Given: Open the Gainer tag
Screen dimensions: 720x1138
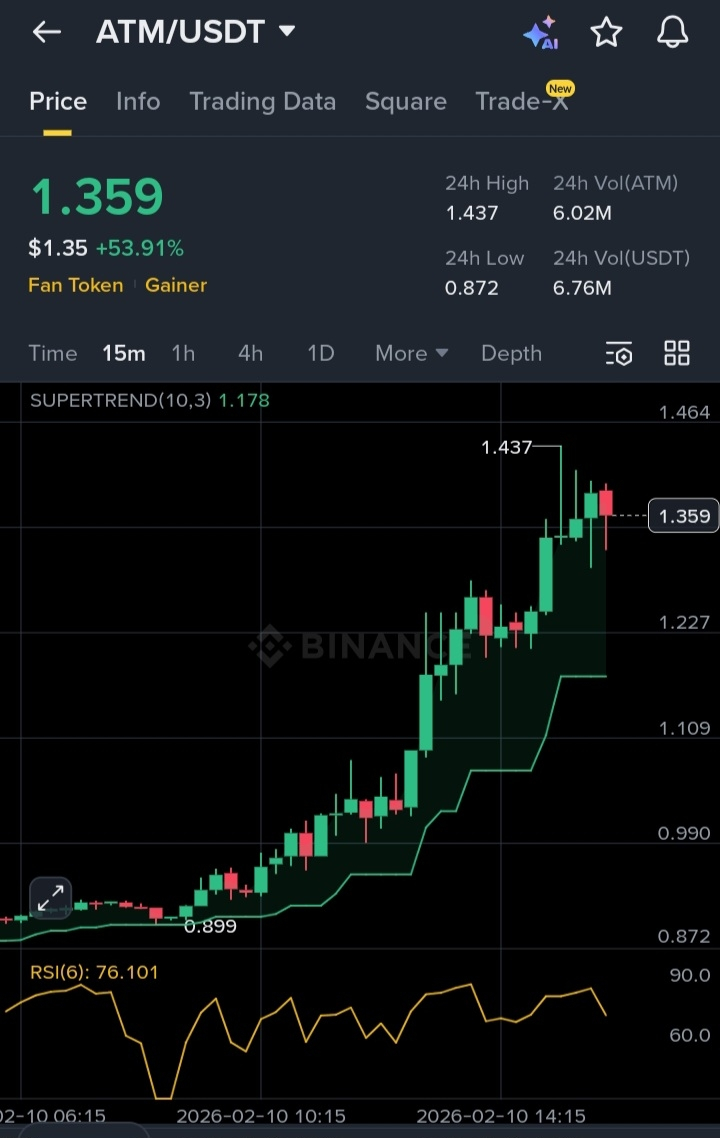Looking at the screenshot, I should pyautogui.click(x=176, y=285).
